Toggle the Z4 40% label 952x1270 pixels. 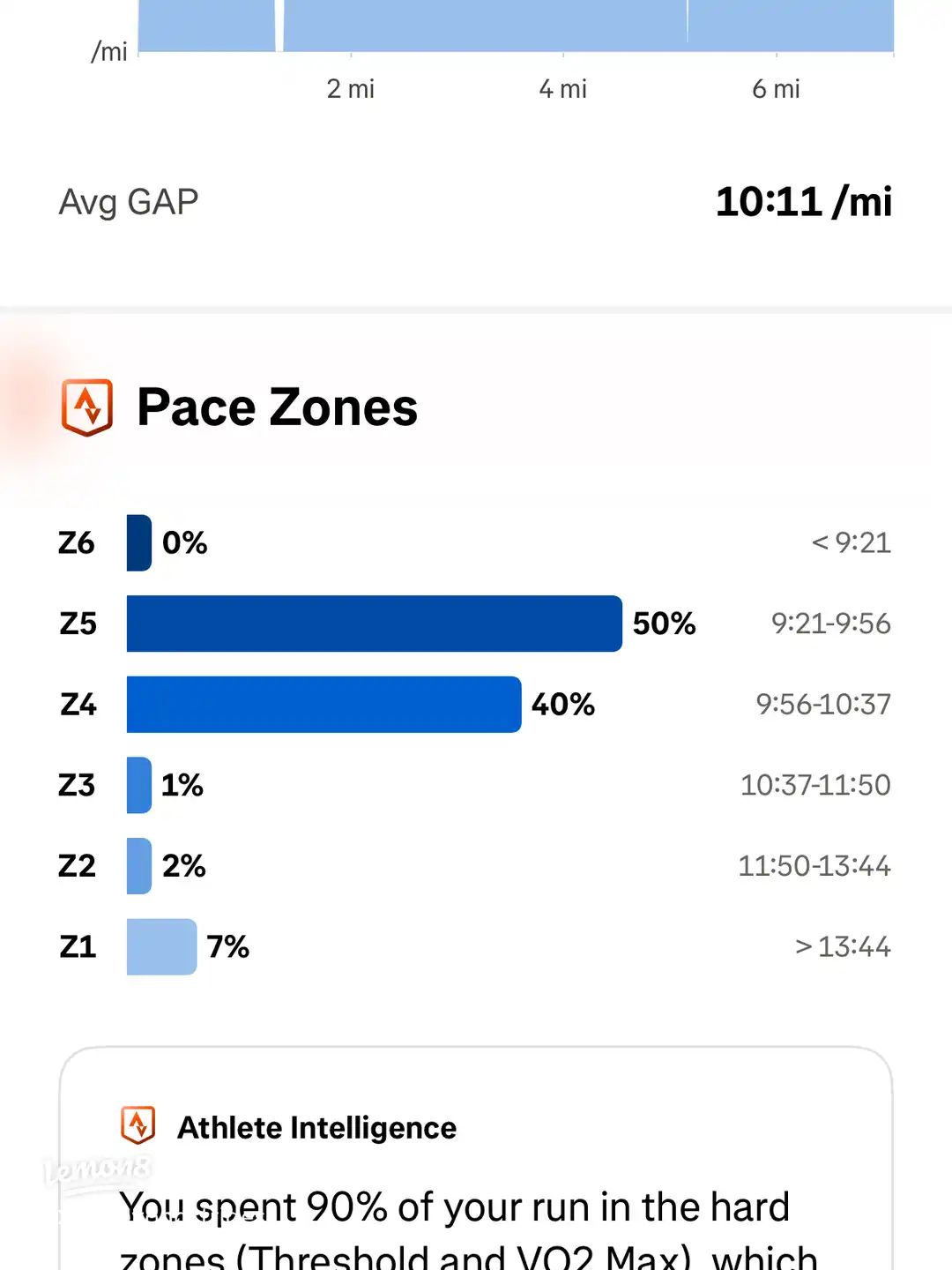click(562, 705)
